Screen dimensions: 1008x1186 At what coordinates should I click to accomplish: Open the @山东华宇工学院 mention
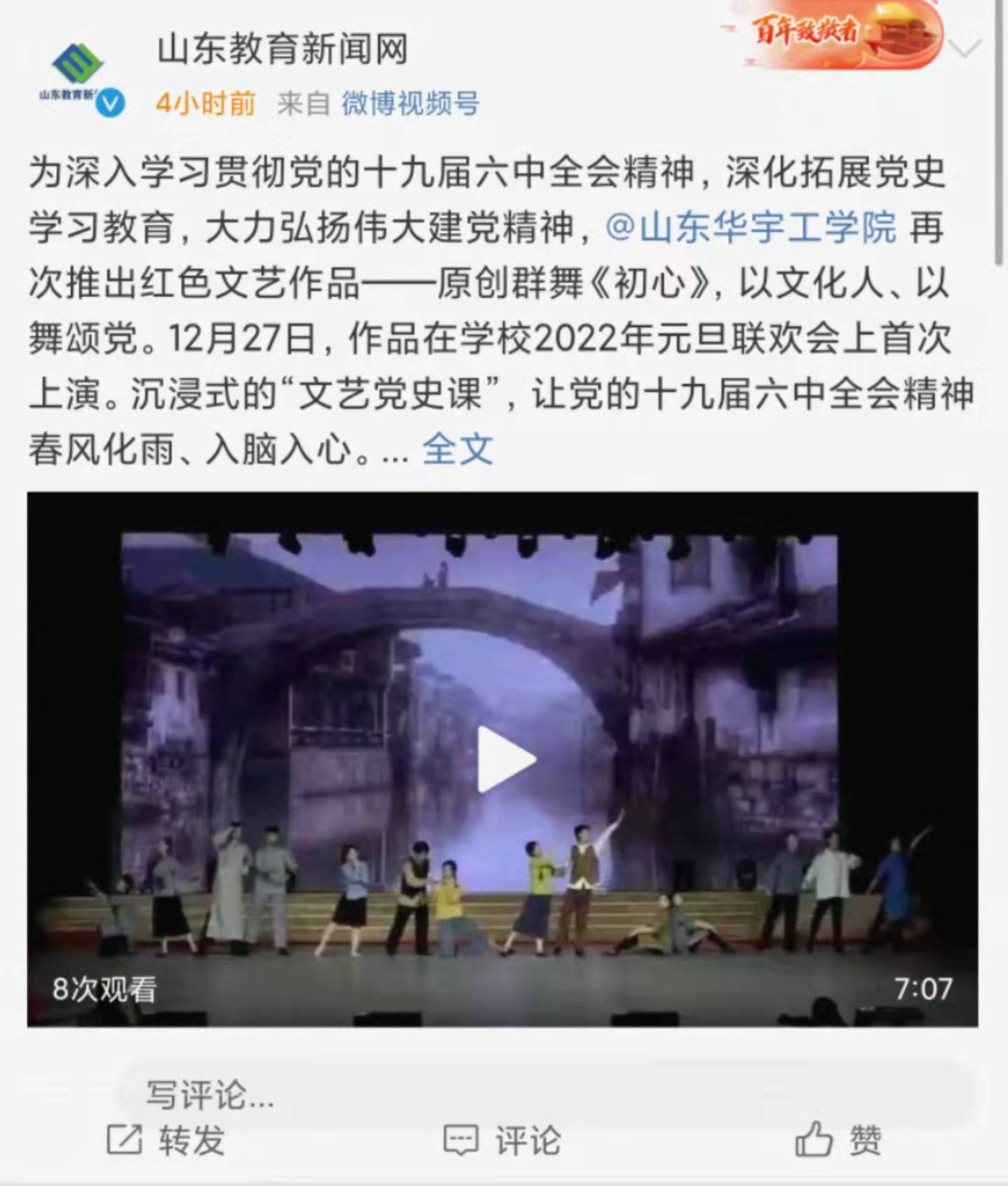coord(751,227)
